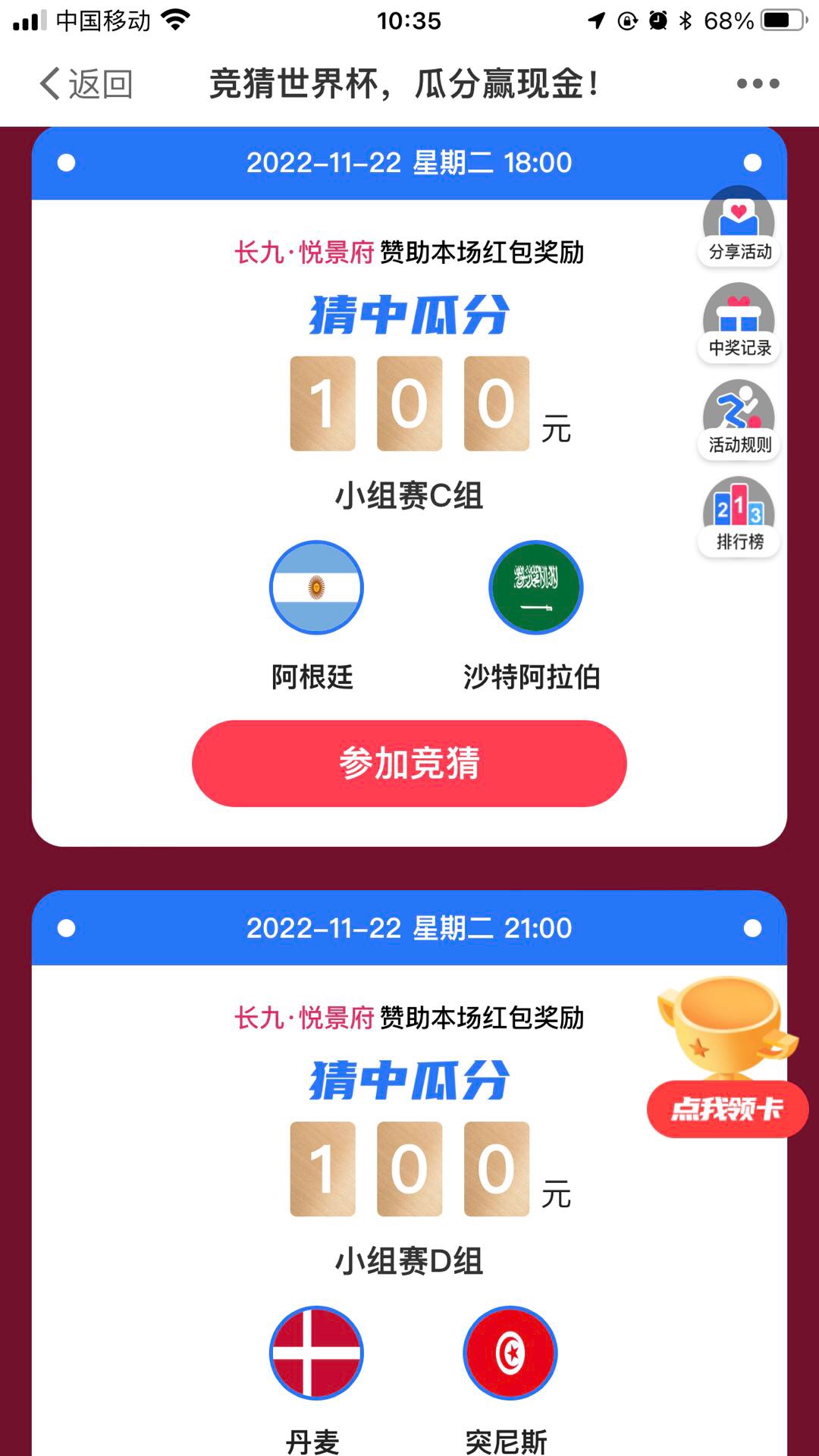View 中奖记录 prize records
819x1456 pixels.
click(739, 324)
